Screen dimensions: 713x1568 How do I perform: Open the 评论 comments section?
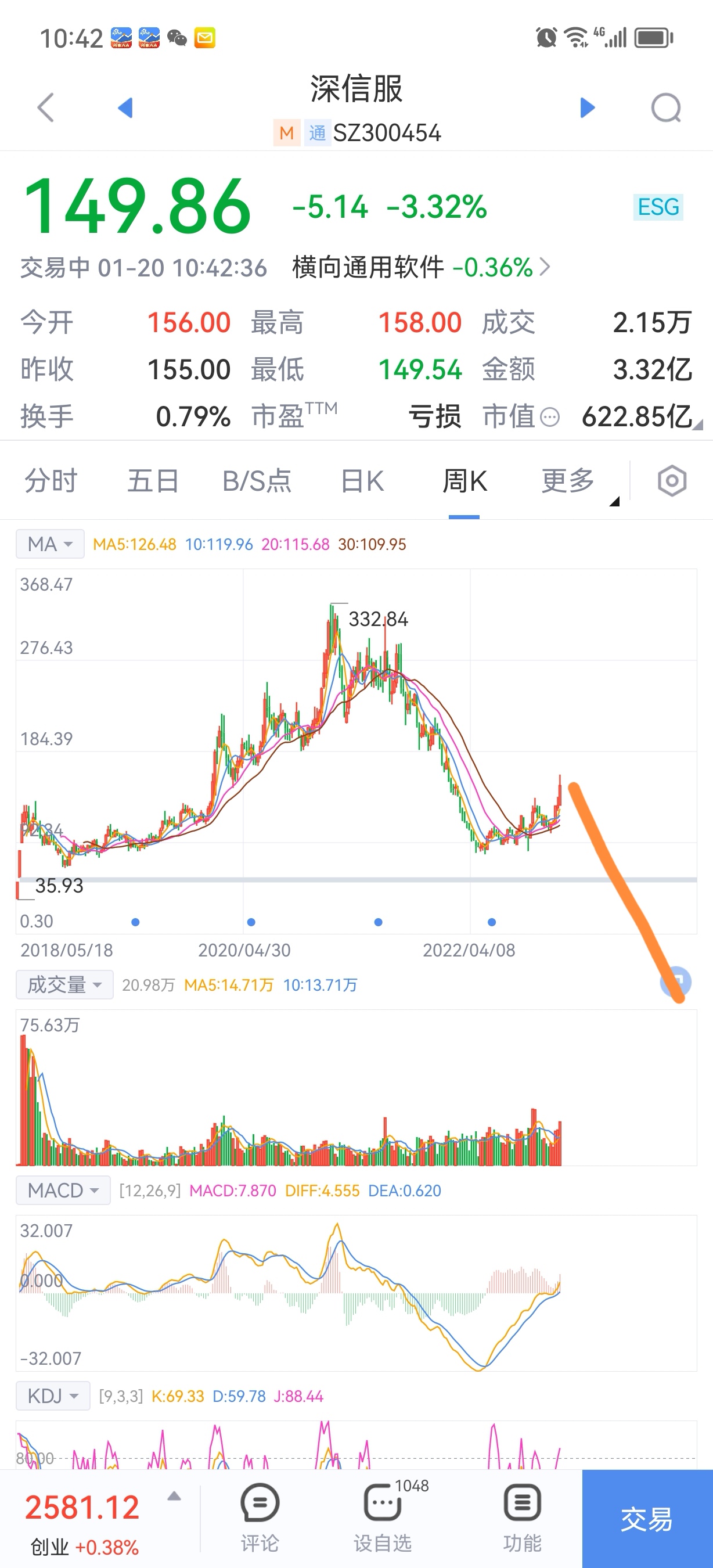pyautogui.click(x=260, y=1518)
